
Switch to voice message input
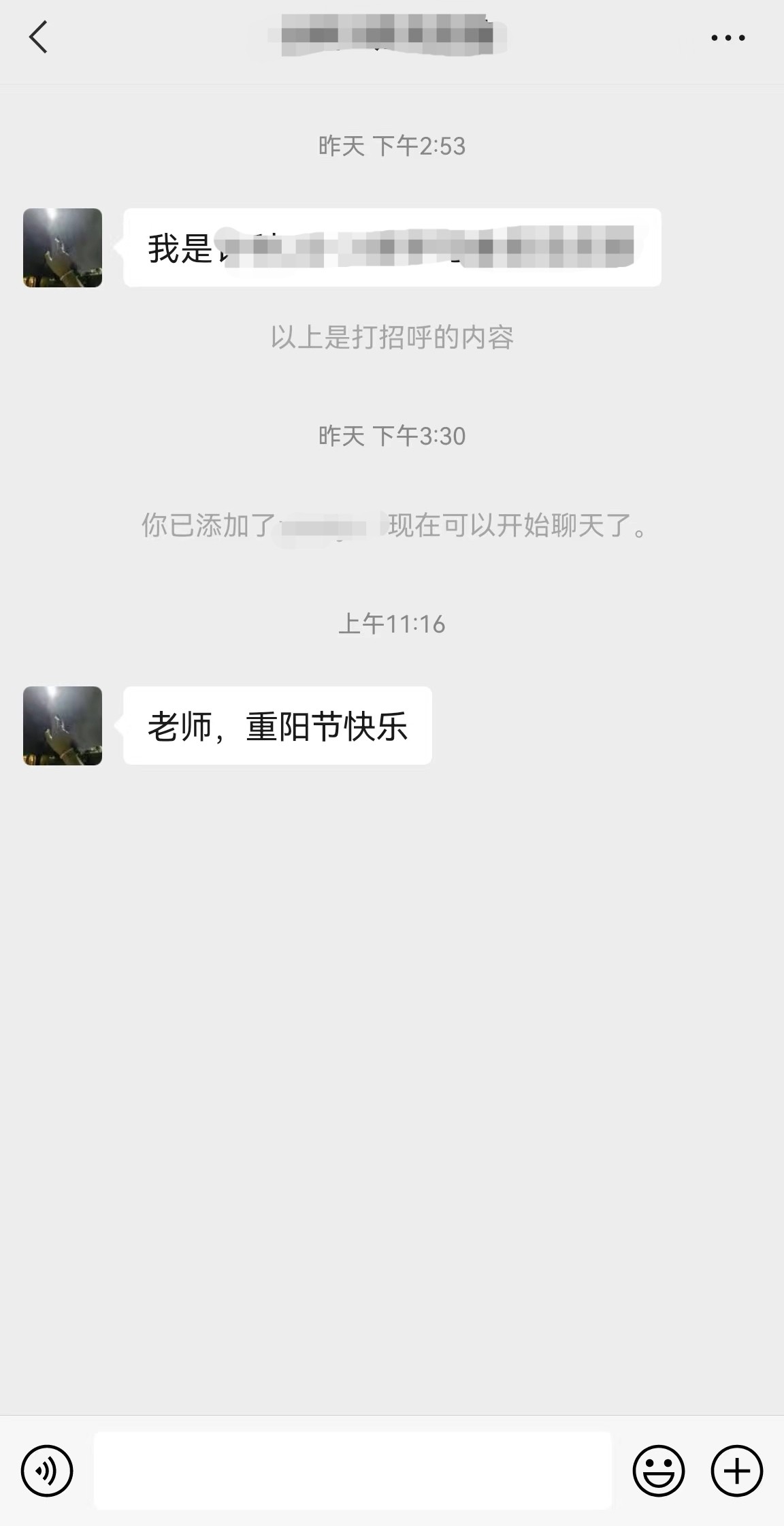click(x=46, y=1470)
